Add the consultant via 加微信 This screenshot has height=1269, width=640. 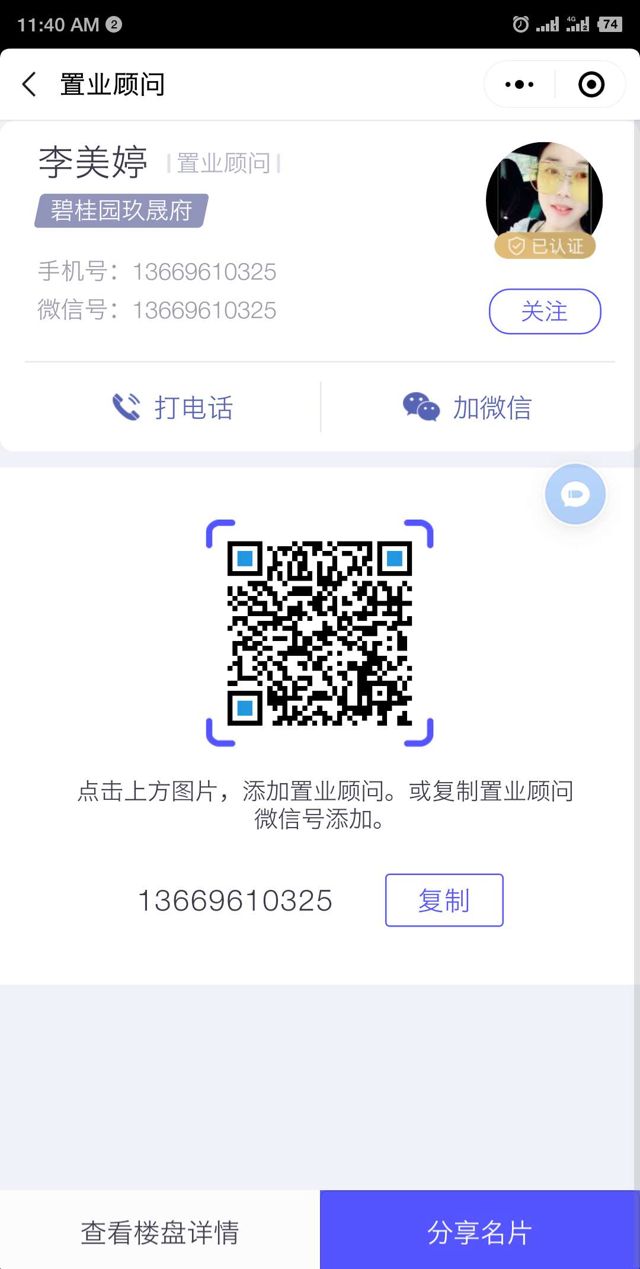click(467, 407)
